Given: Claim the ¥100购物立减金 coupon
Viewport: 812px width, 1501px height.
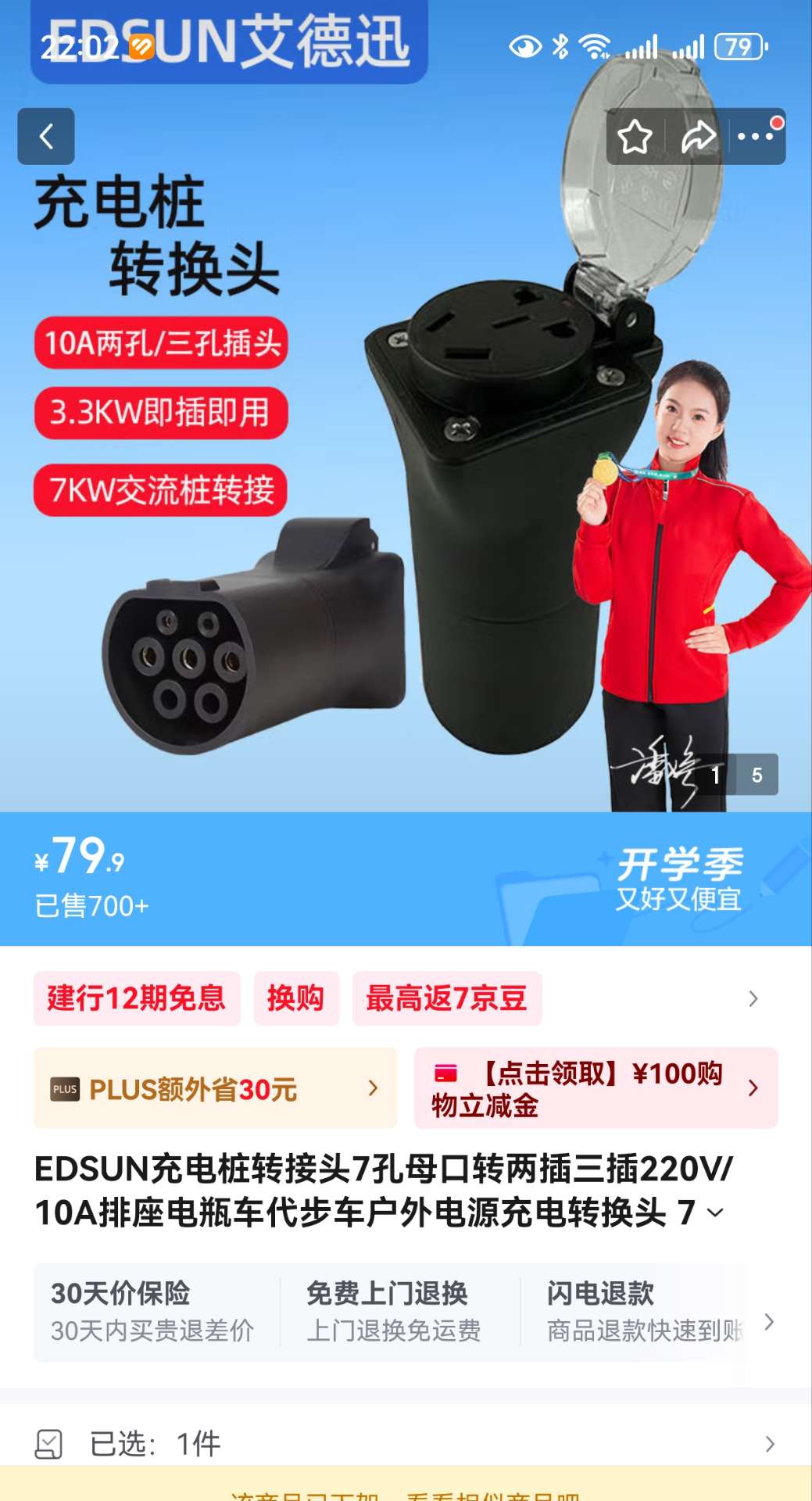Looking at the screenshot, I should point(596,1088).
